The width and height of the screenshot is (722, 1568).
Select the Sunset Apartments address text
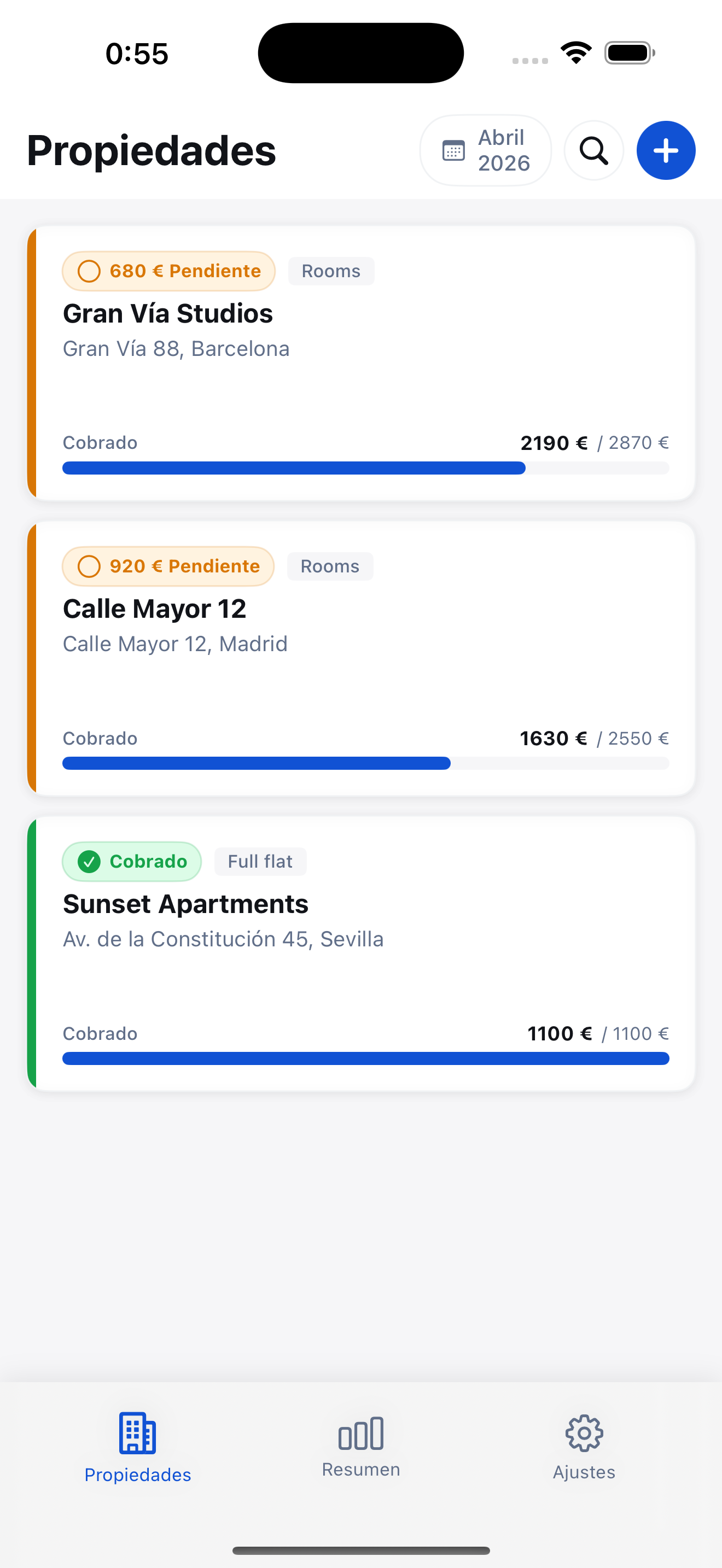(x=223, y=938)
